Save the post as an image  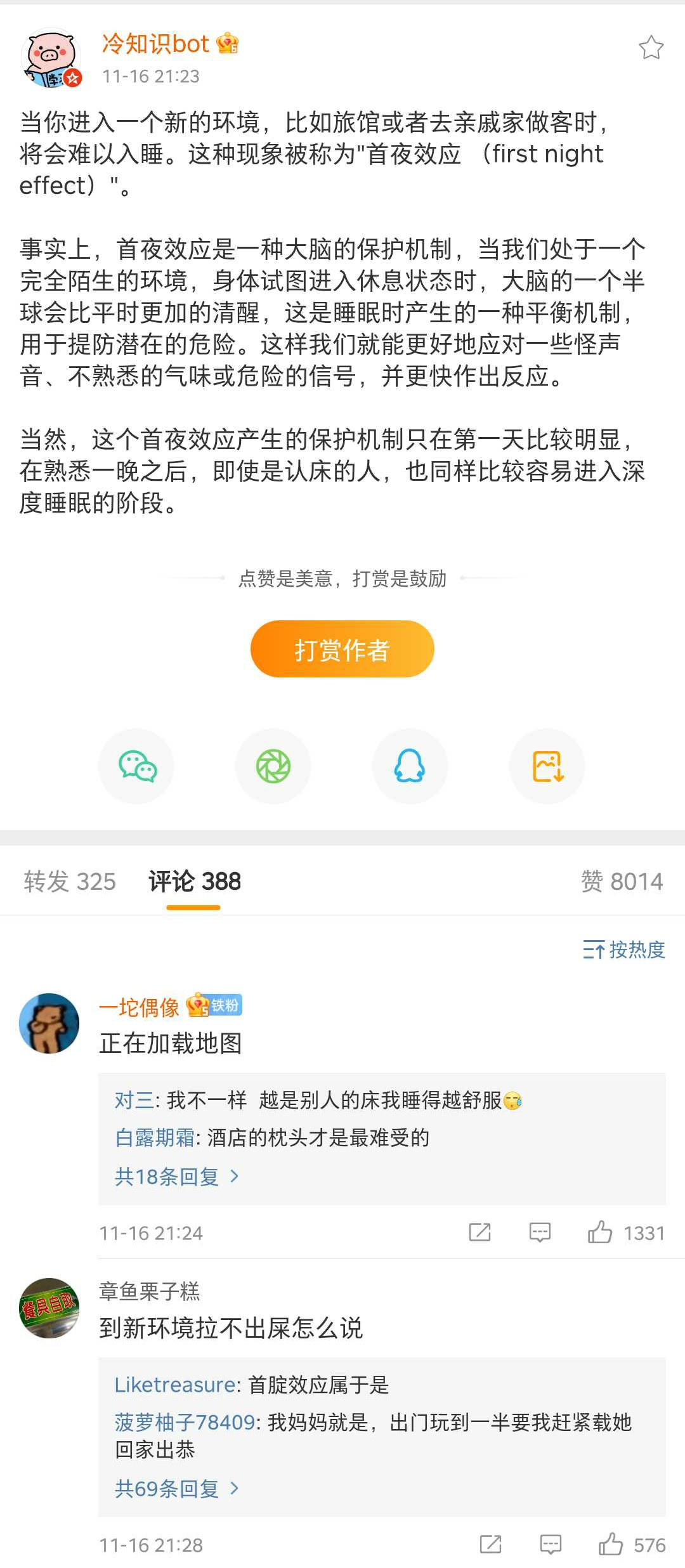pyautogui.click(x=547, y=766)
